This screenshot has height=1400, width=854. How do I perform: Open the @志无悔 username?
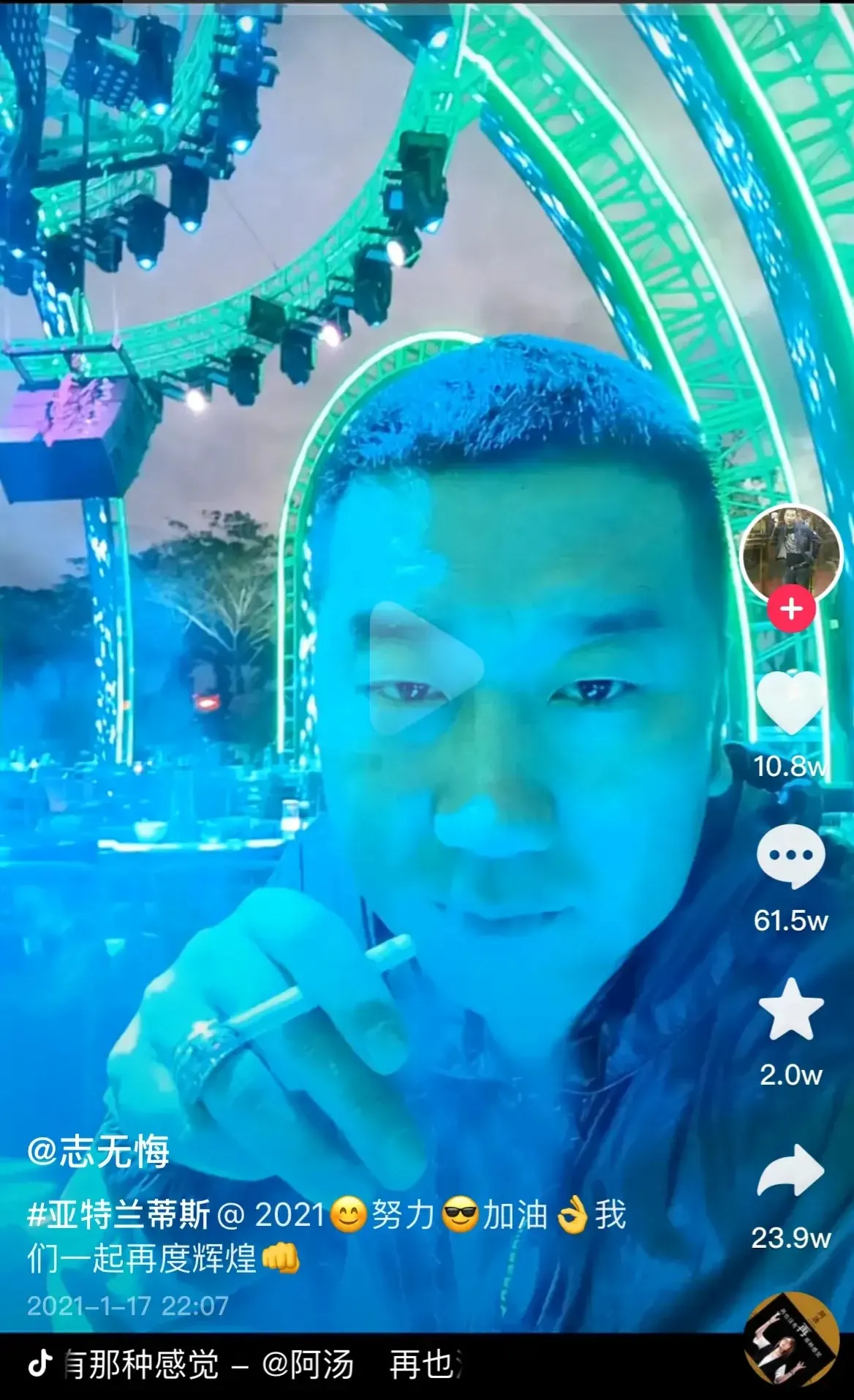click(x=98, y=1151)
